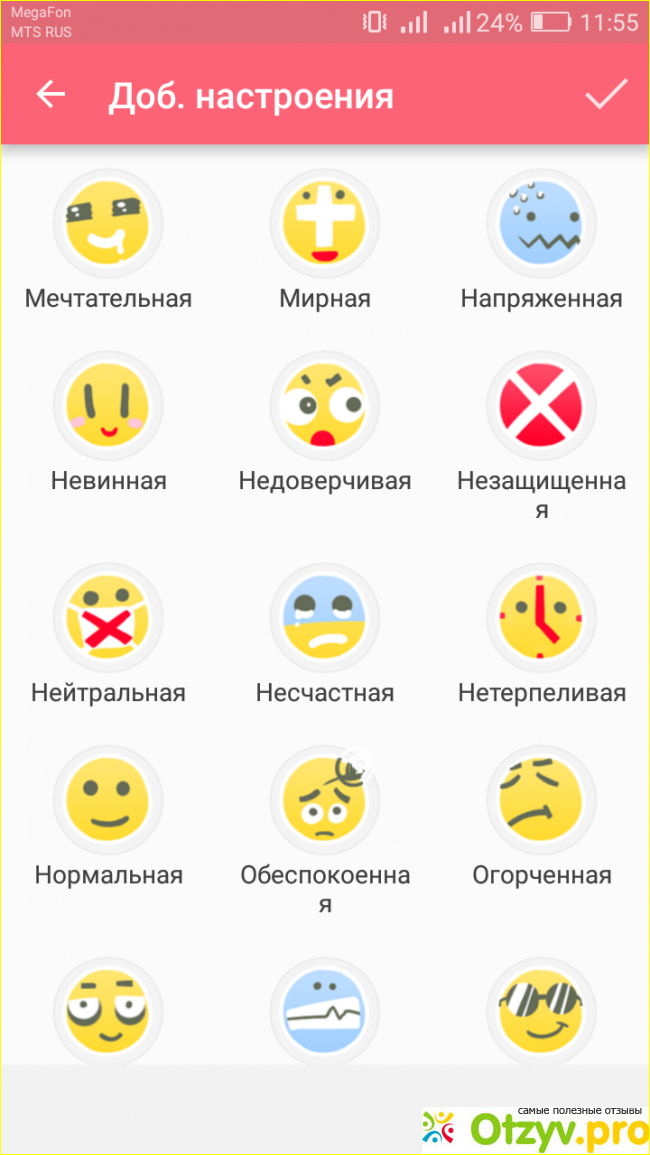Confirm moods with the checkmark
650x1155 pixels.
(x=606, y=95)
